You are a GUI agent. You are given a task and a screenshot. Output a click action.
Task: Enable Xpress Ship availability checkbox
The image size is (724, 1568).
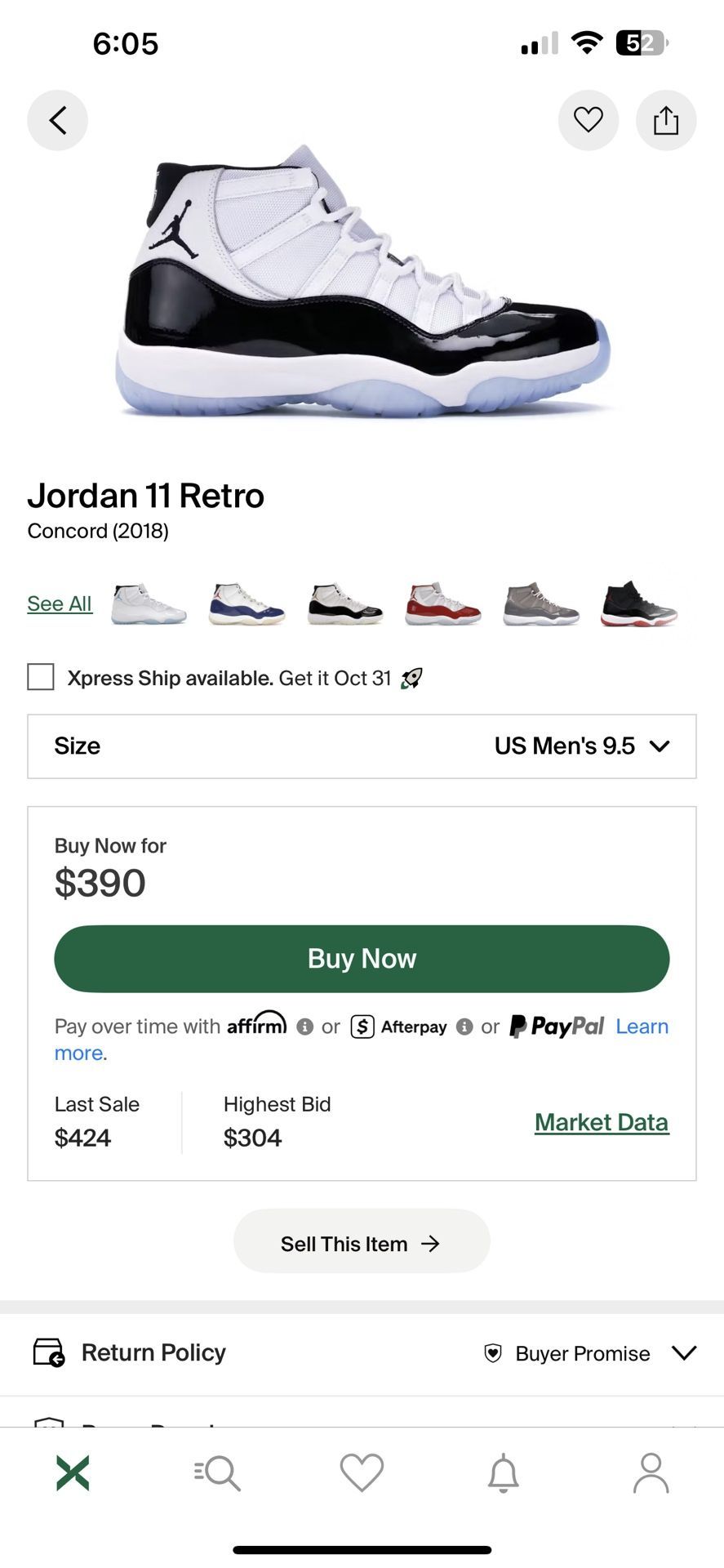(x=41, y=677)
